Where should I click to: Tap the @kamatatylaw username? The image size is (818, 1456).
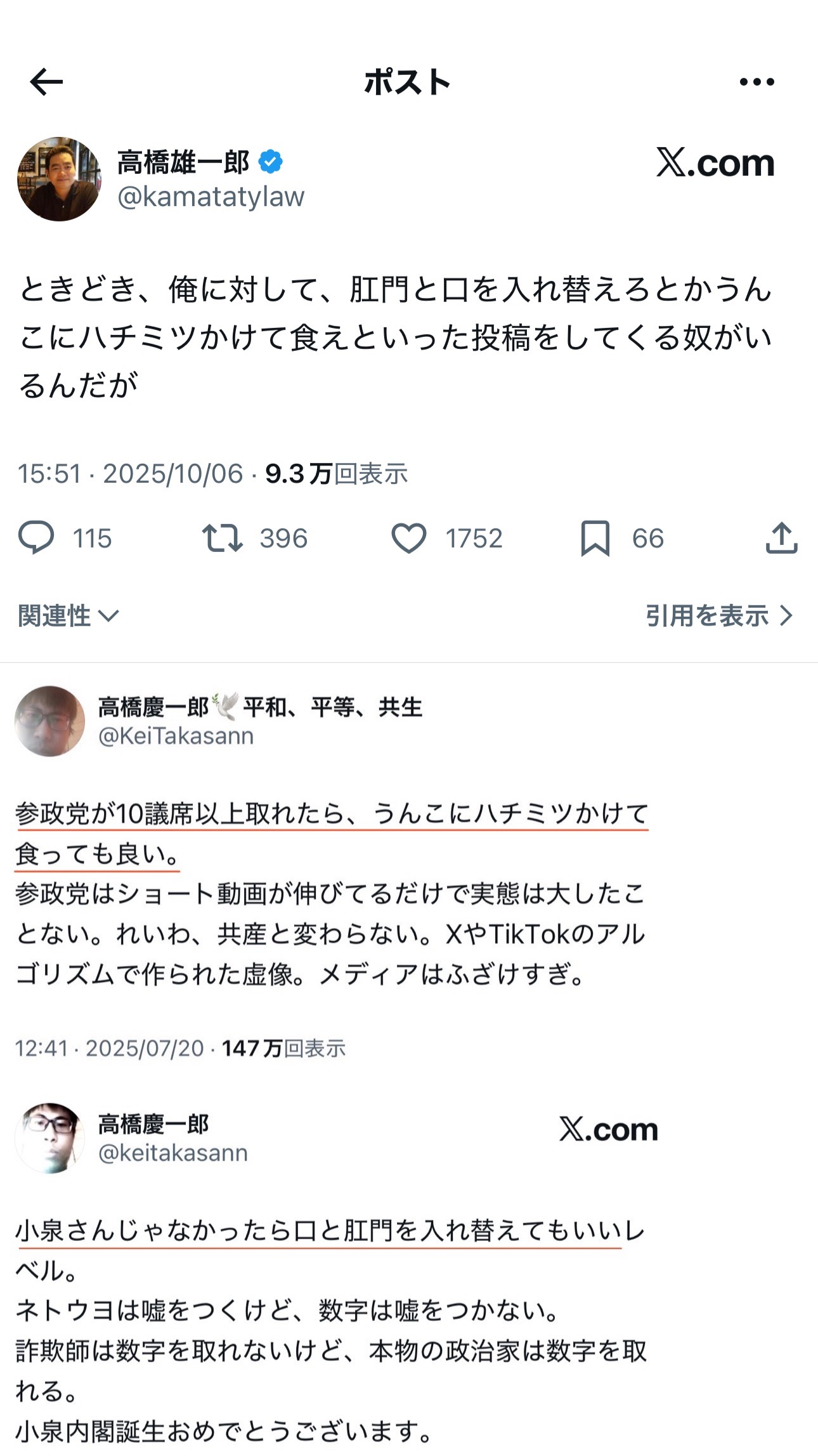pyautogui.click(x=211, y=197)
